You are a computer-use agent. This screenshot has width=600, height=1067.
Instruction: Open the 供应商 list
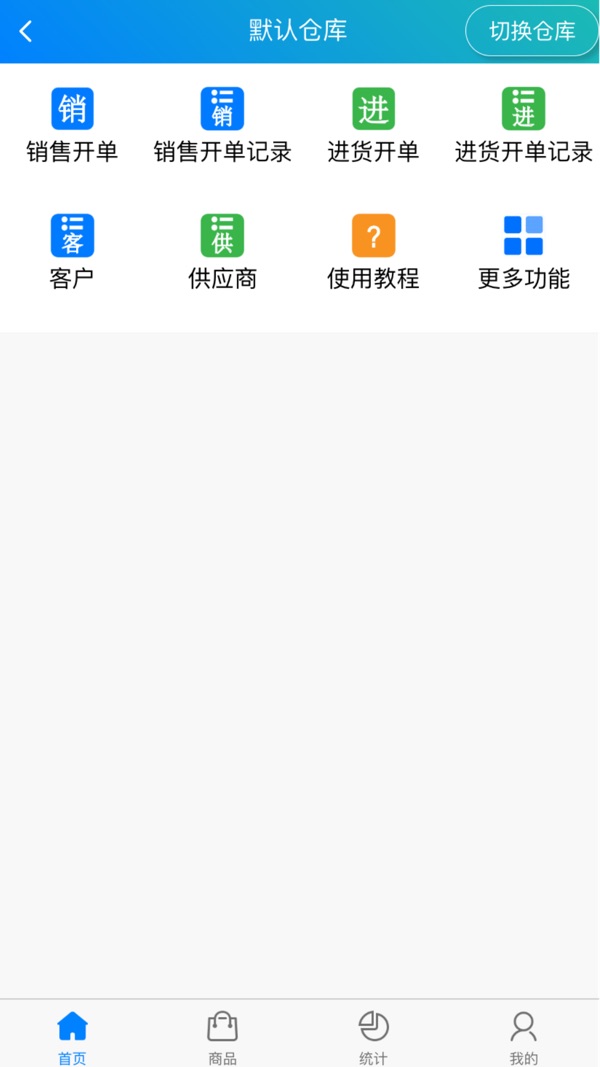pyautogui.click(x=222, y=252)
